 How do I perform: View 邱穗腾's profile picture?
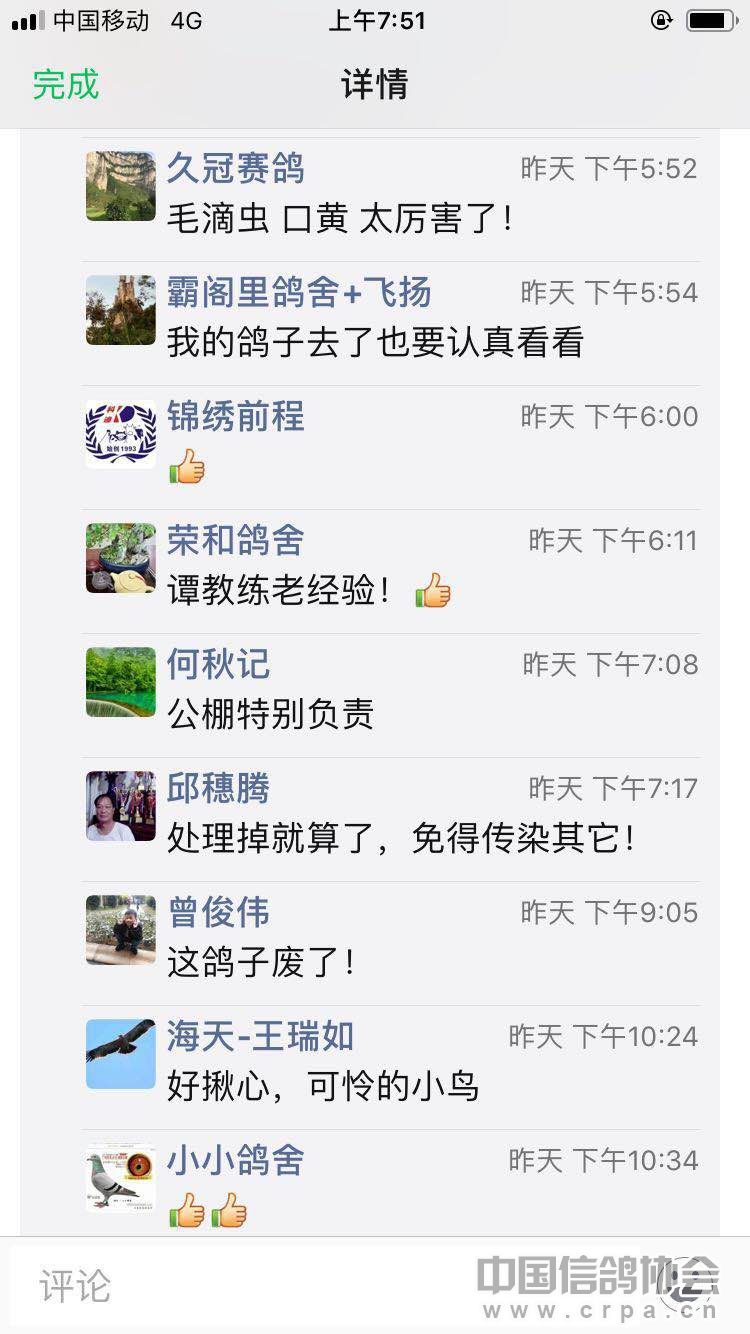[x=120, y=806]
